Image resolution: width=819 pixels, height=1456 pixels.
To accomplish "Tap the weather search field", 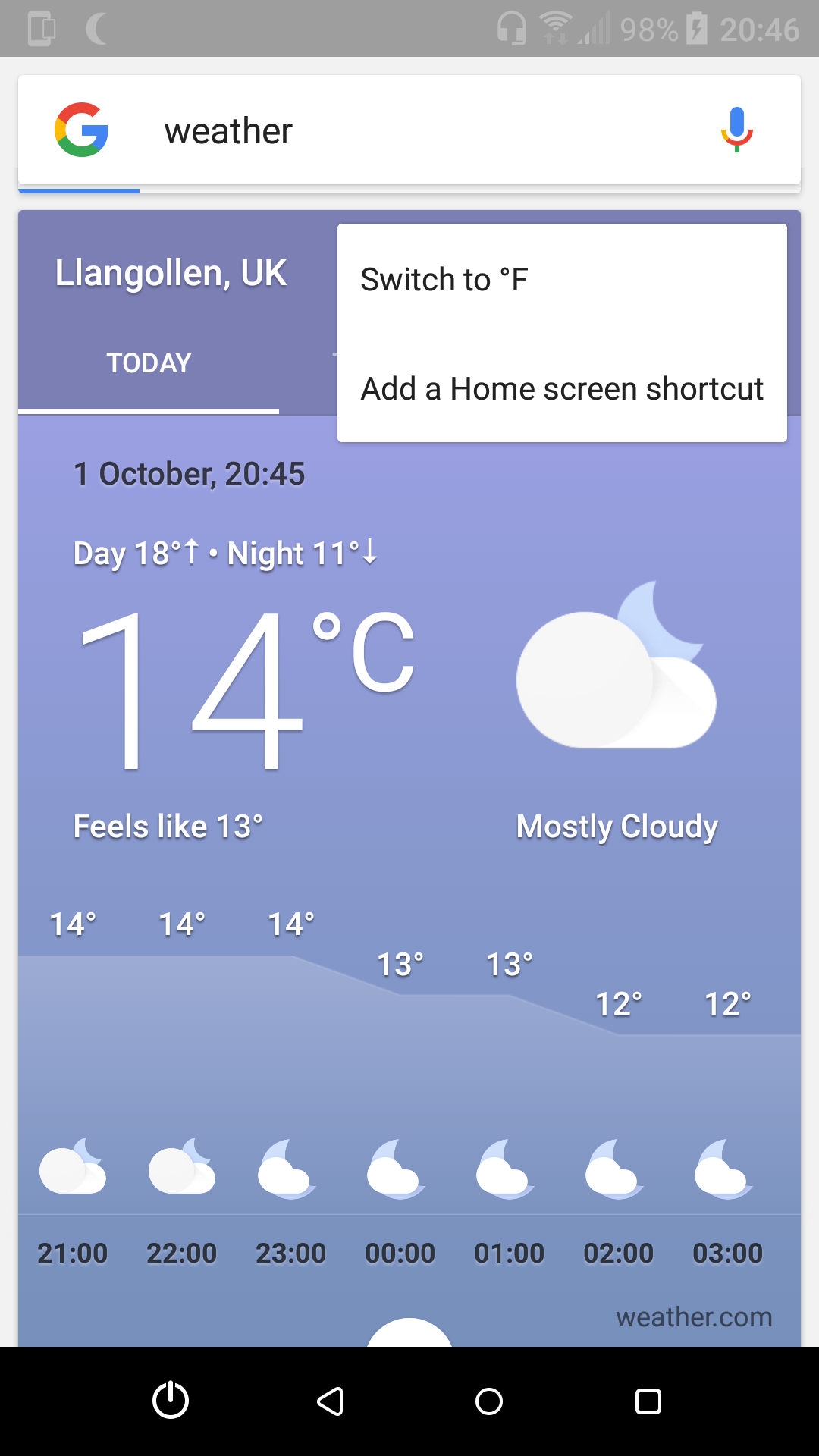I will point(409,130).
